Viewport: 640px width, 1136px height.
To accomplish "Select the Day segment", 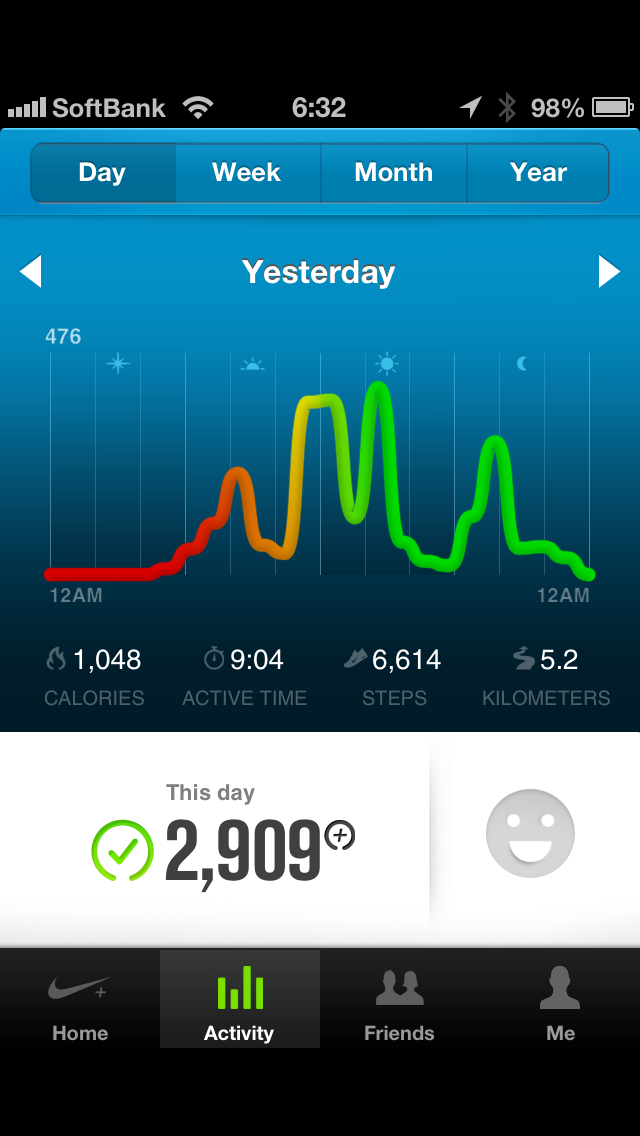I will (102, 173).
